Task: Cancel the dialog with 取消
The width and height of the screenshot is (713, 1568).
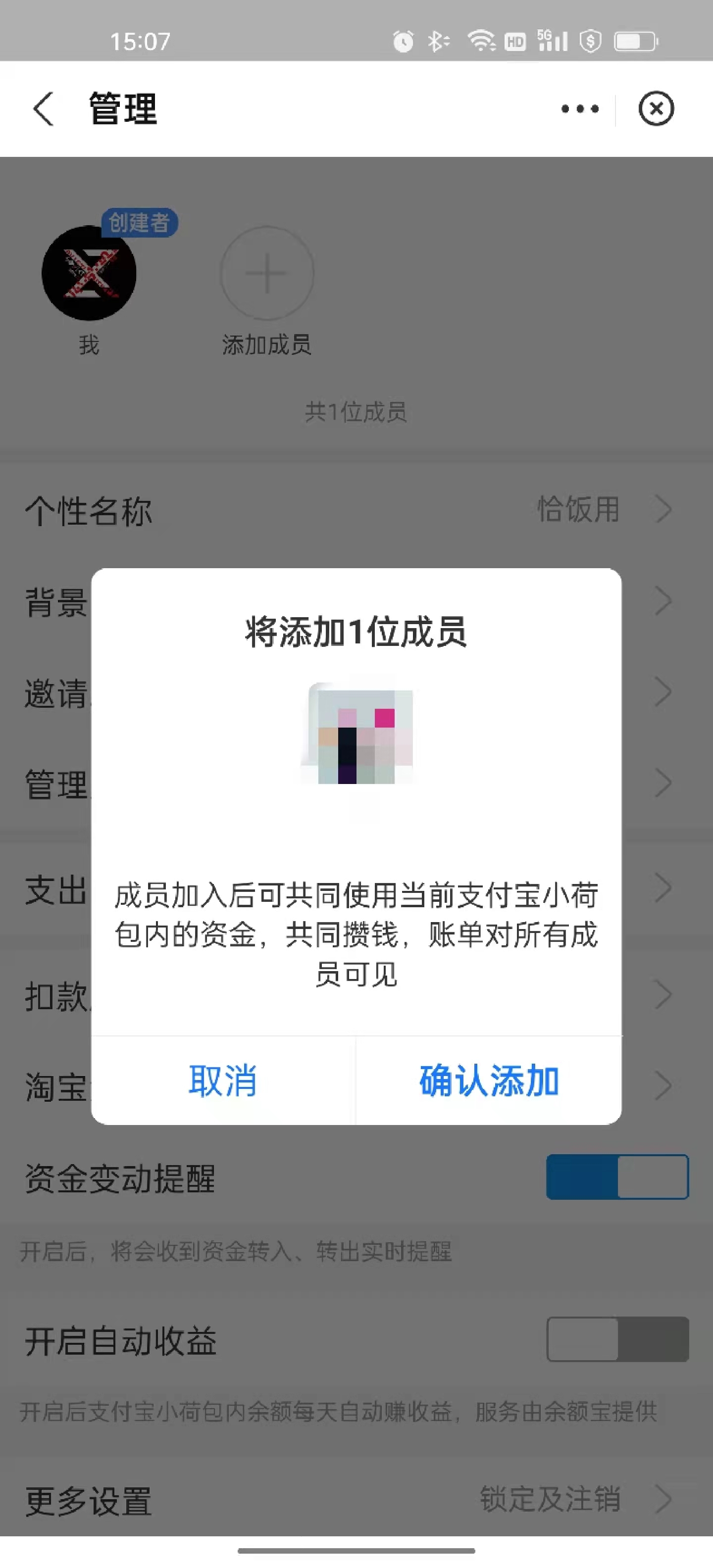Action: [223, 1080]
